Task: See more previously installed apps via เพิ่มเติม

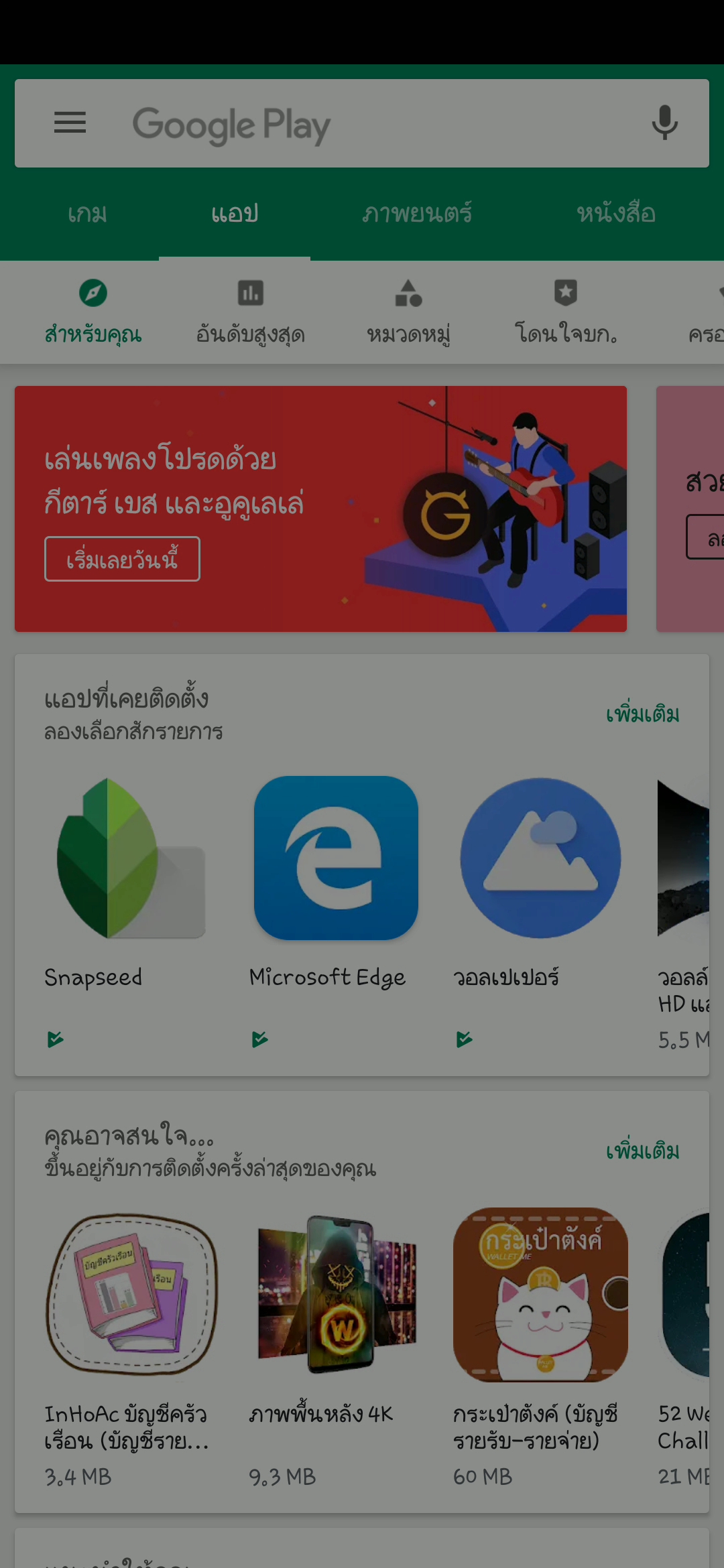Action: click(642, 714)
